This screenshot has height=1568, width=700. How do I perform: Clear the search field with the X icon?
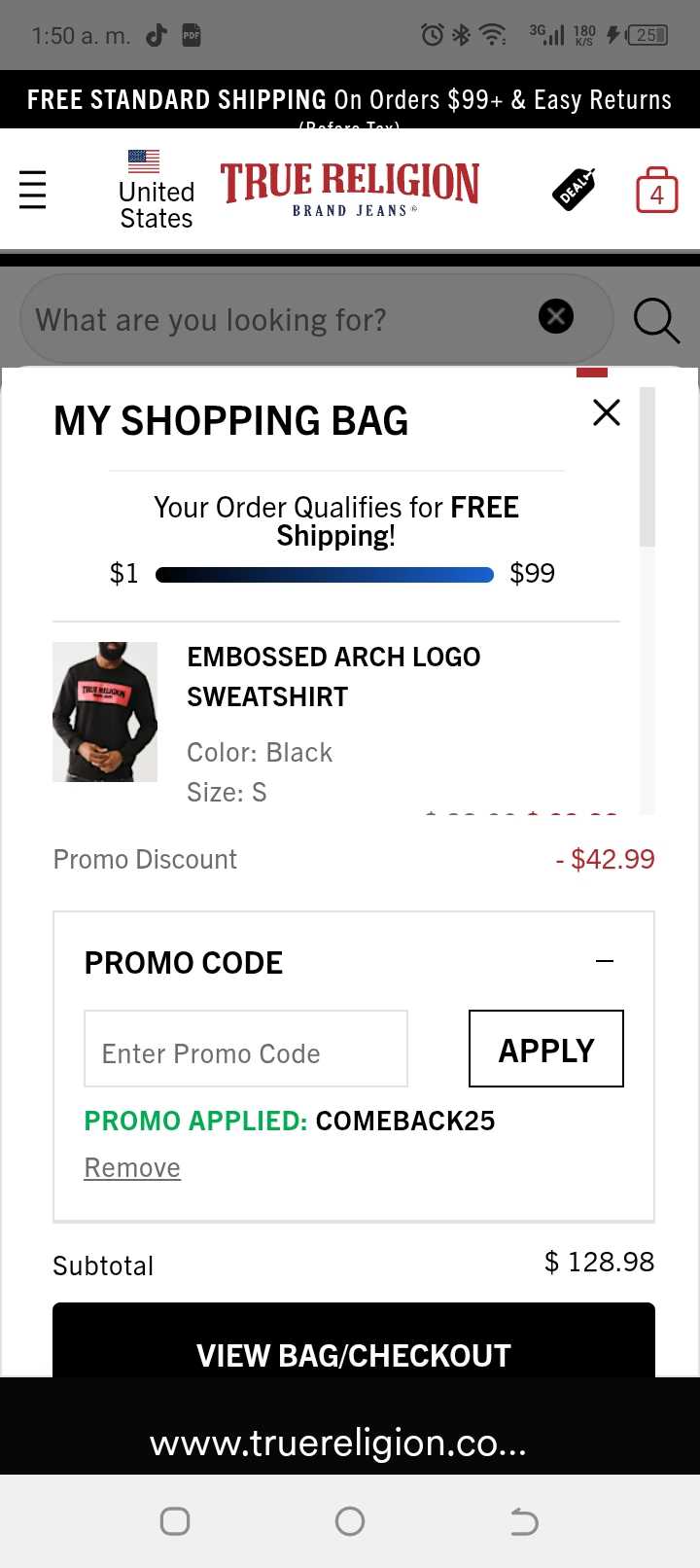(555, 315)
